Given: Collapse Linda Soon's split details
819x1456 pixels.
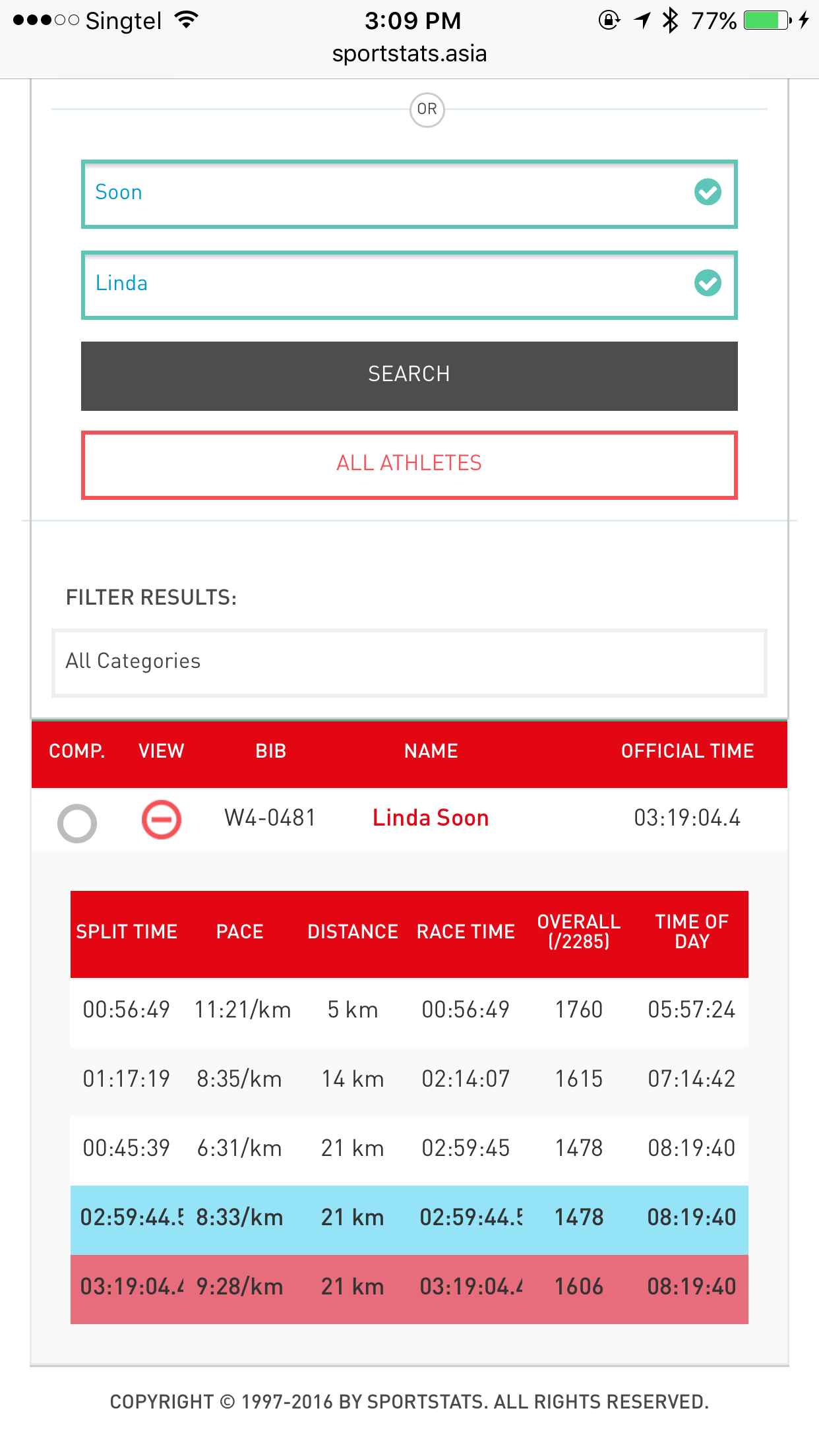Looking at the screenshot, I should click(162, 820).
